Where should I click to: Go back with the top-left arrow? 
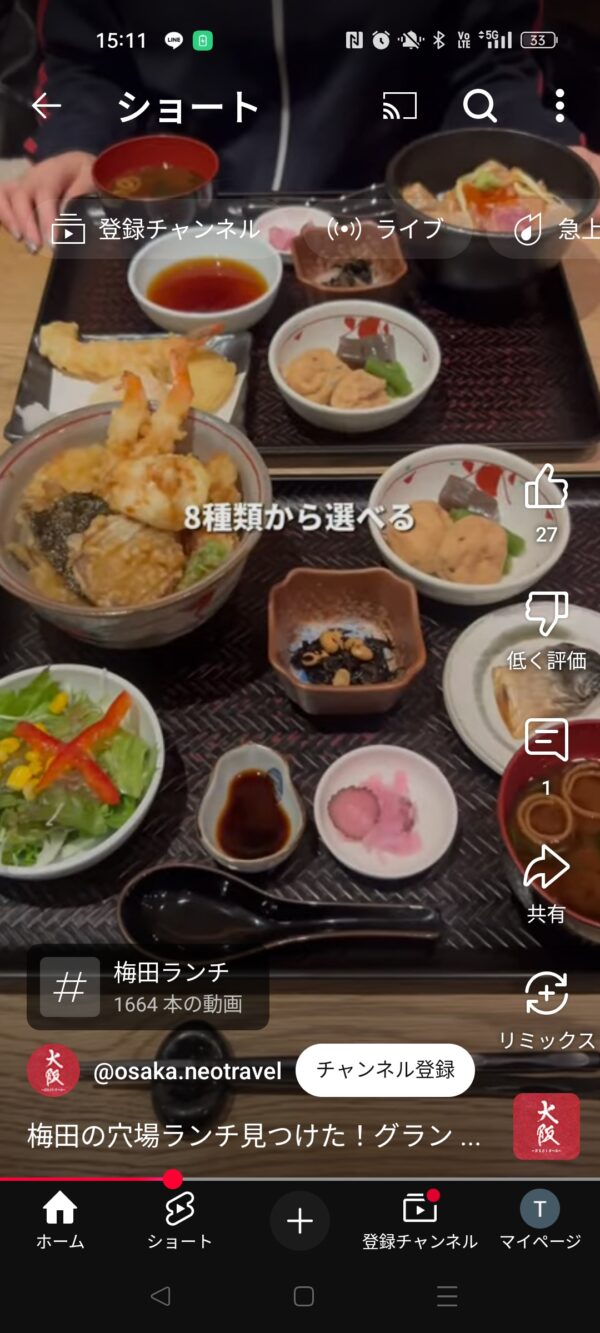(46, 106)
